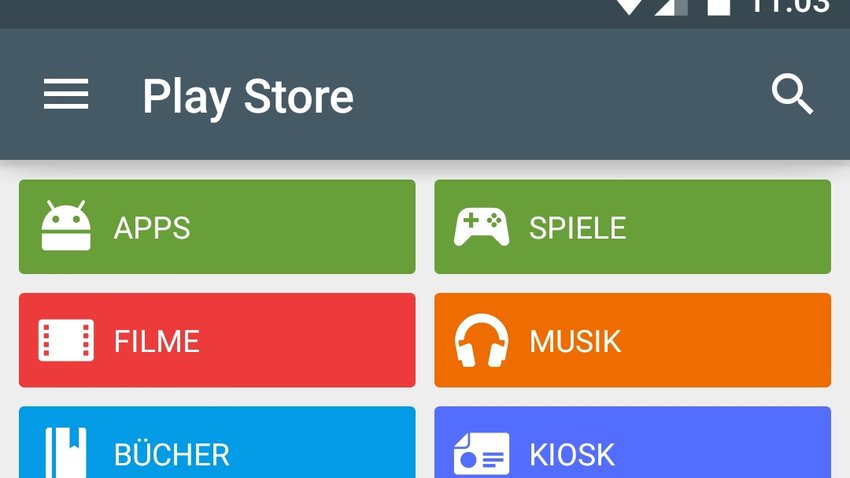Browse the Spiele section
Image resolution: width=850 pixels, height=478 pixels.
coord(632,227)
